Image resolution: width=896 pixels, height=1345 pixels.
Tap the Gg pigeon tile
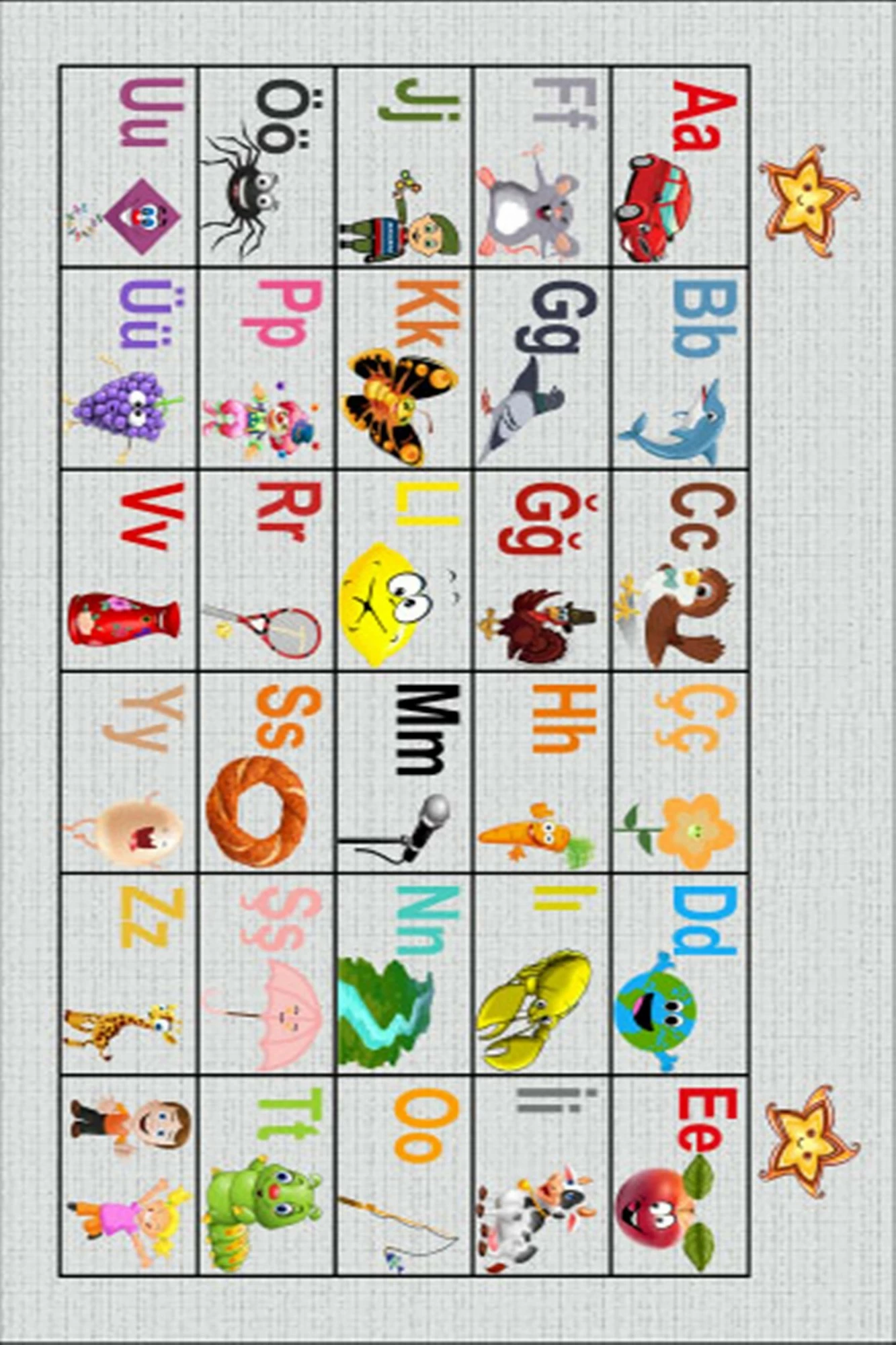point(542,369)
